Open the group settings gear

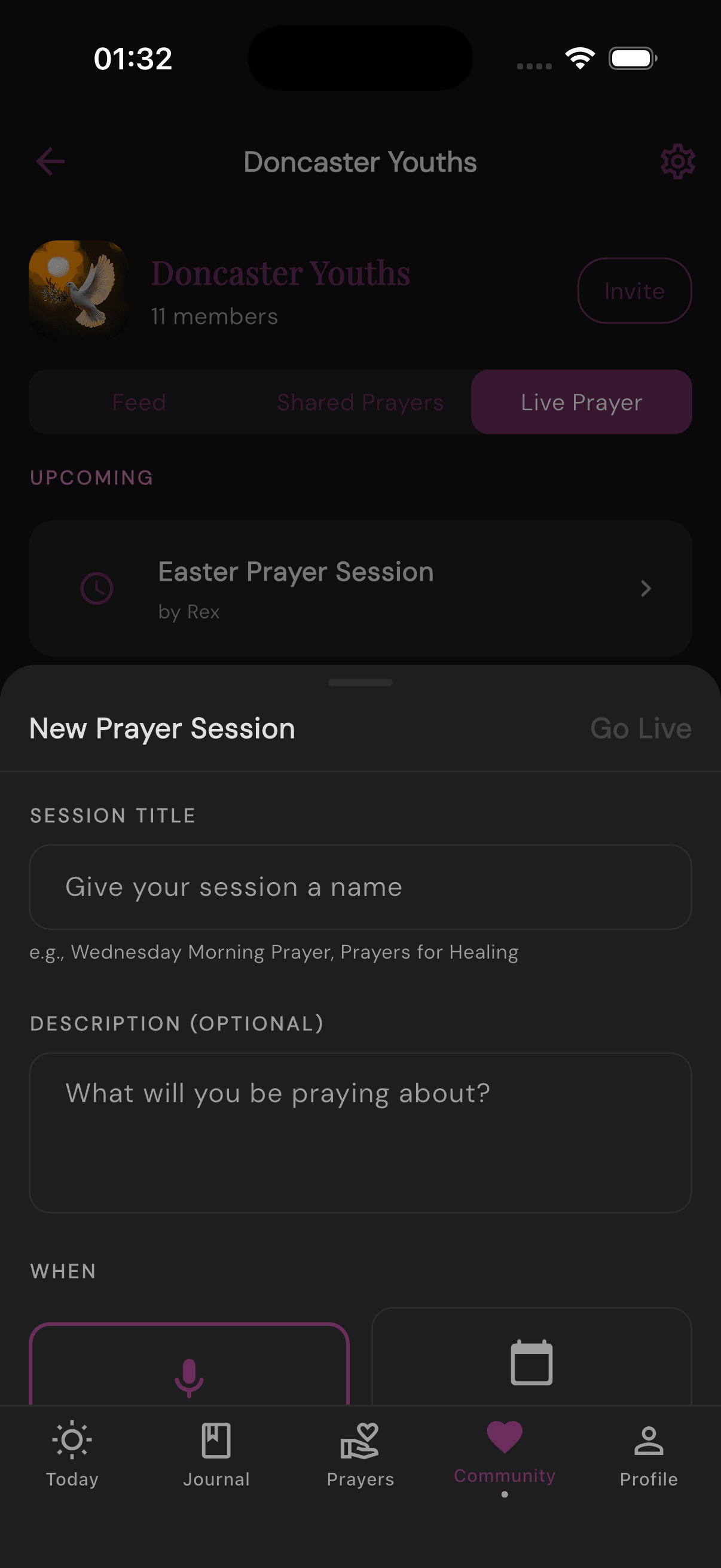coord(677,161)
